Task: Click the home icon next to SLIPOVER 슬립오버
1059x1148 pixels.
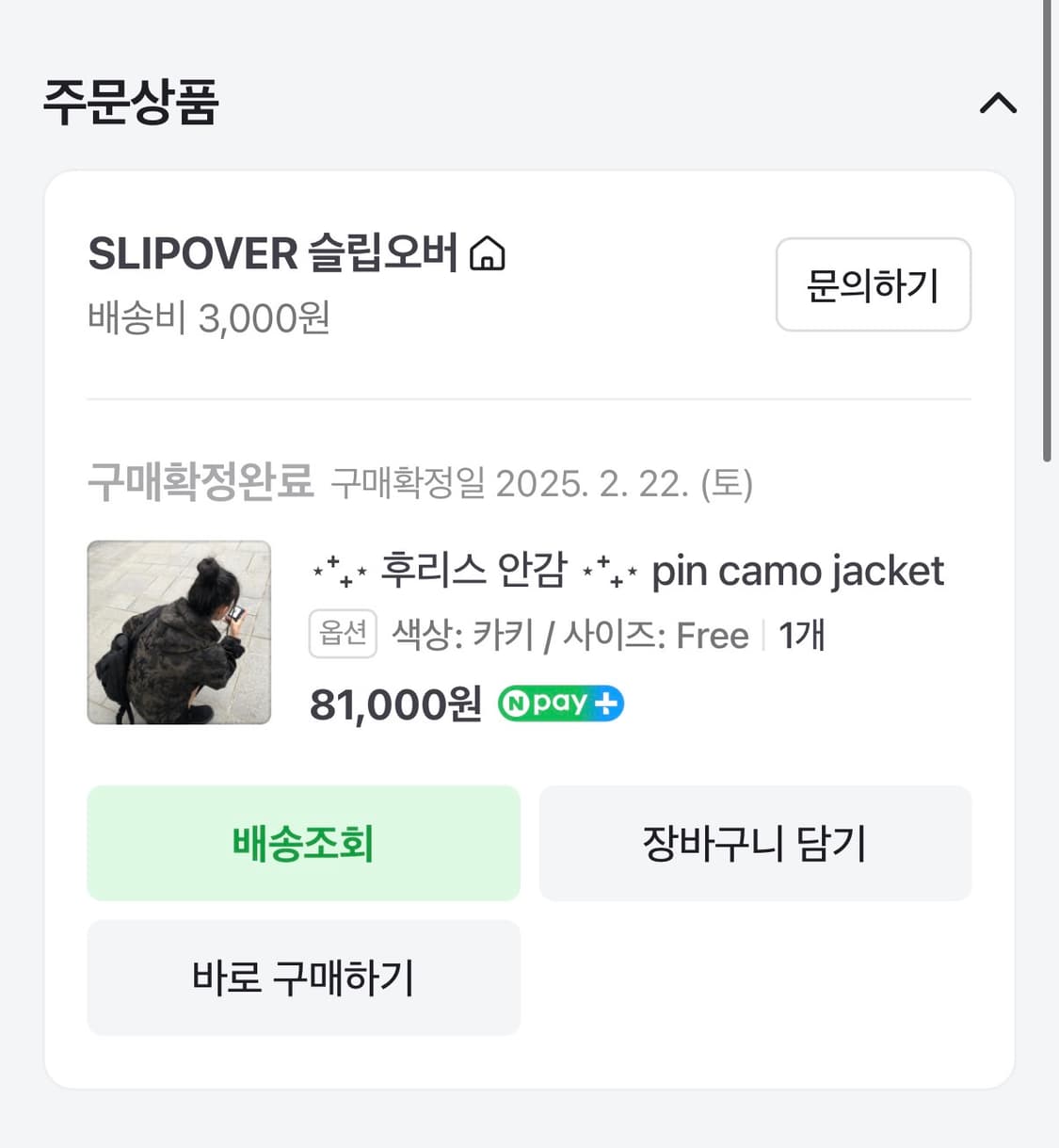Action: click(x=489, y=252)
